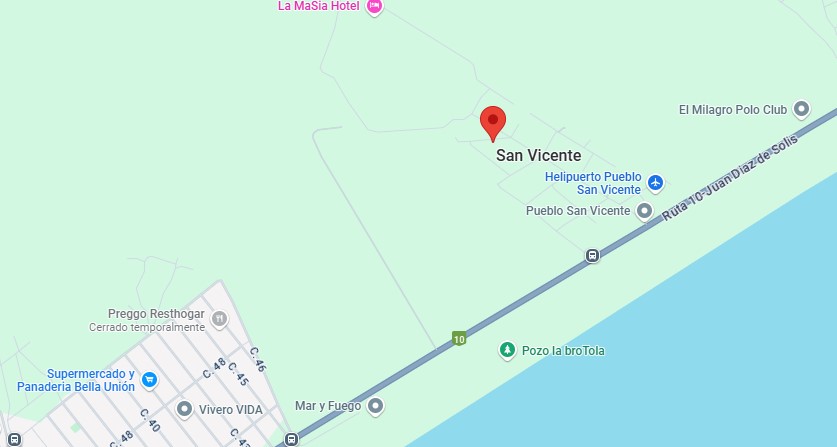
Task: Open Pozo la broTola park marker
Action: point(508,350)
